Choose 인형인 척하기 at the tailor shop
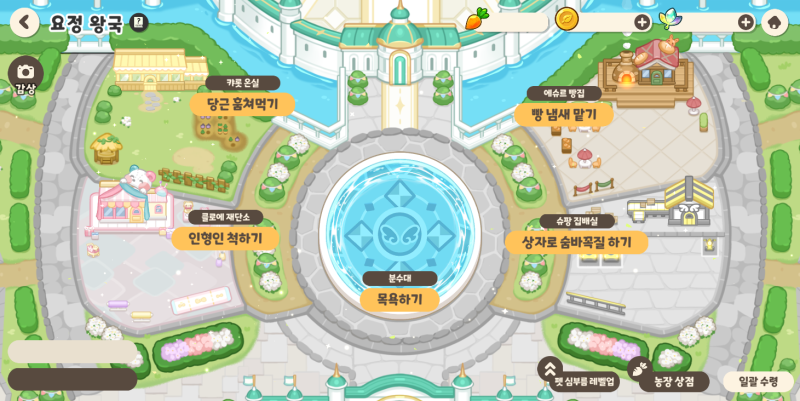The width and height of the screenshot is (800, 401). (225, 238)
